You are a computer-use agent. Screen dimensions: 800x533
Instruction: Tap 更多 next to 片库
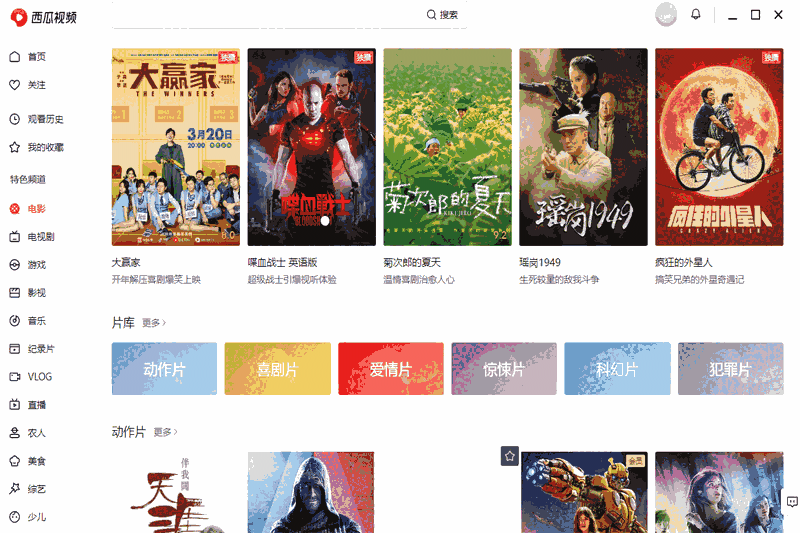(x=154, y=323)
